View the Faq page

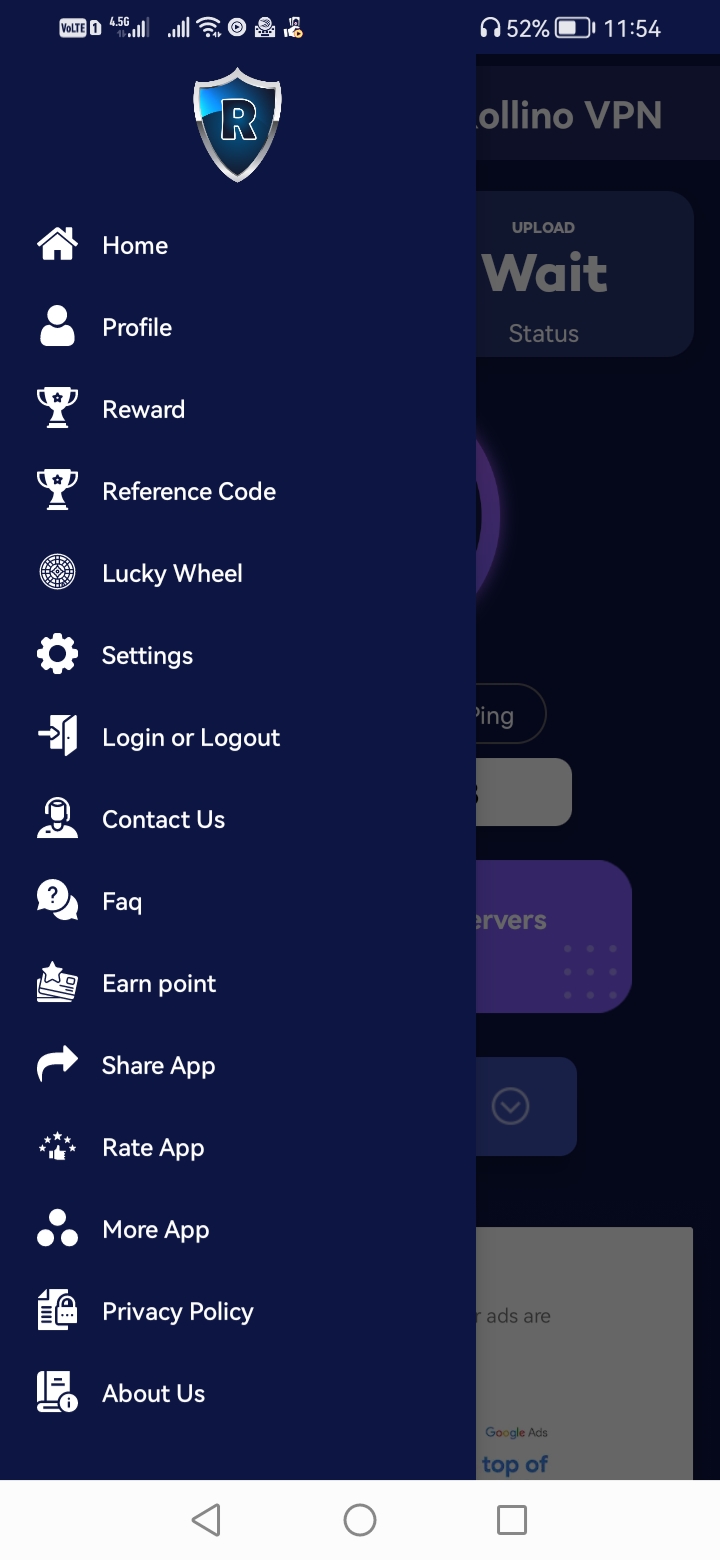(237, 901)
